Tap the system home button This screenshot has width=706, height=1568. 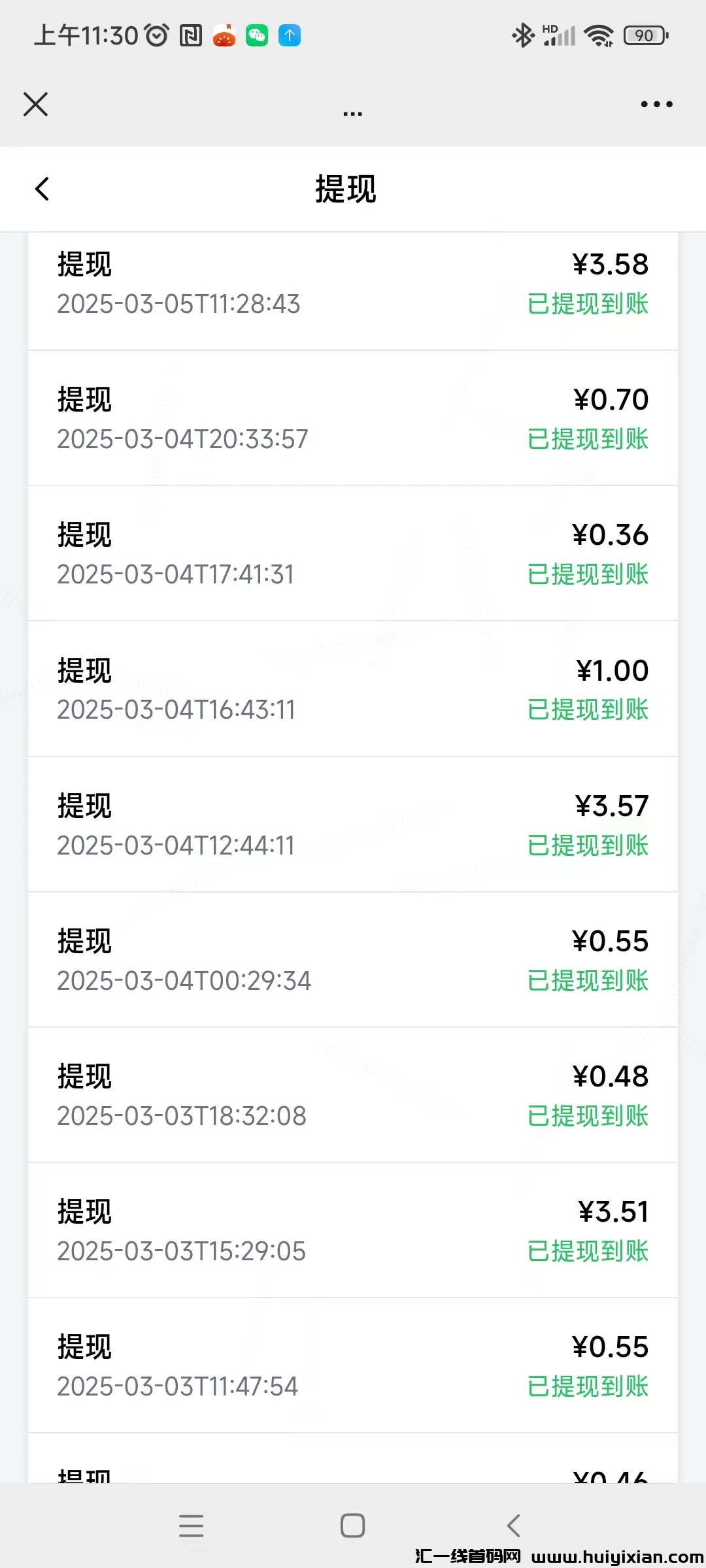[352, 1526]
